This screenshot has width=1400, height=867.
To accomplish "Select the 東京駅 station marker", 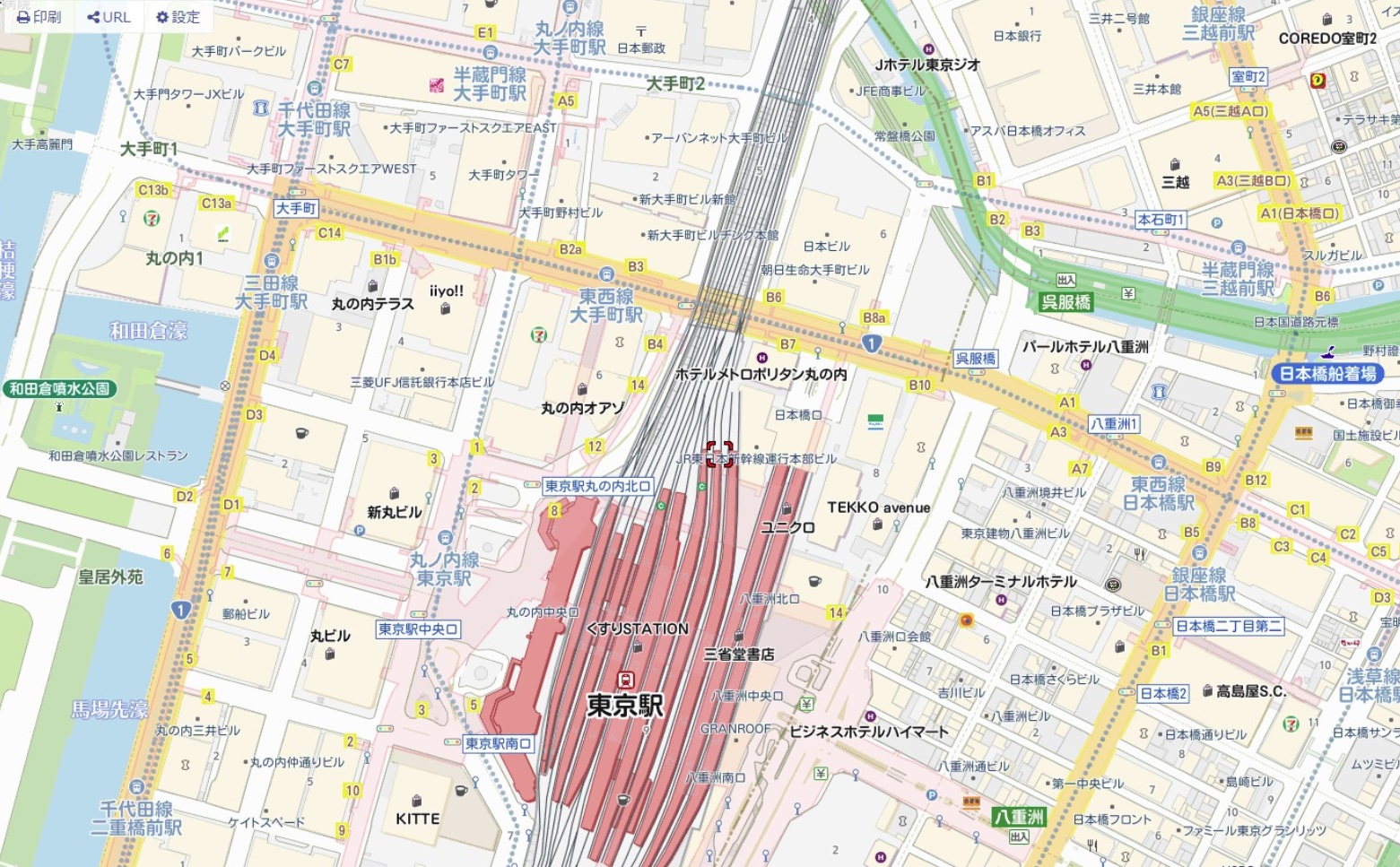I will [625, 681].
